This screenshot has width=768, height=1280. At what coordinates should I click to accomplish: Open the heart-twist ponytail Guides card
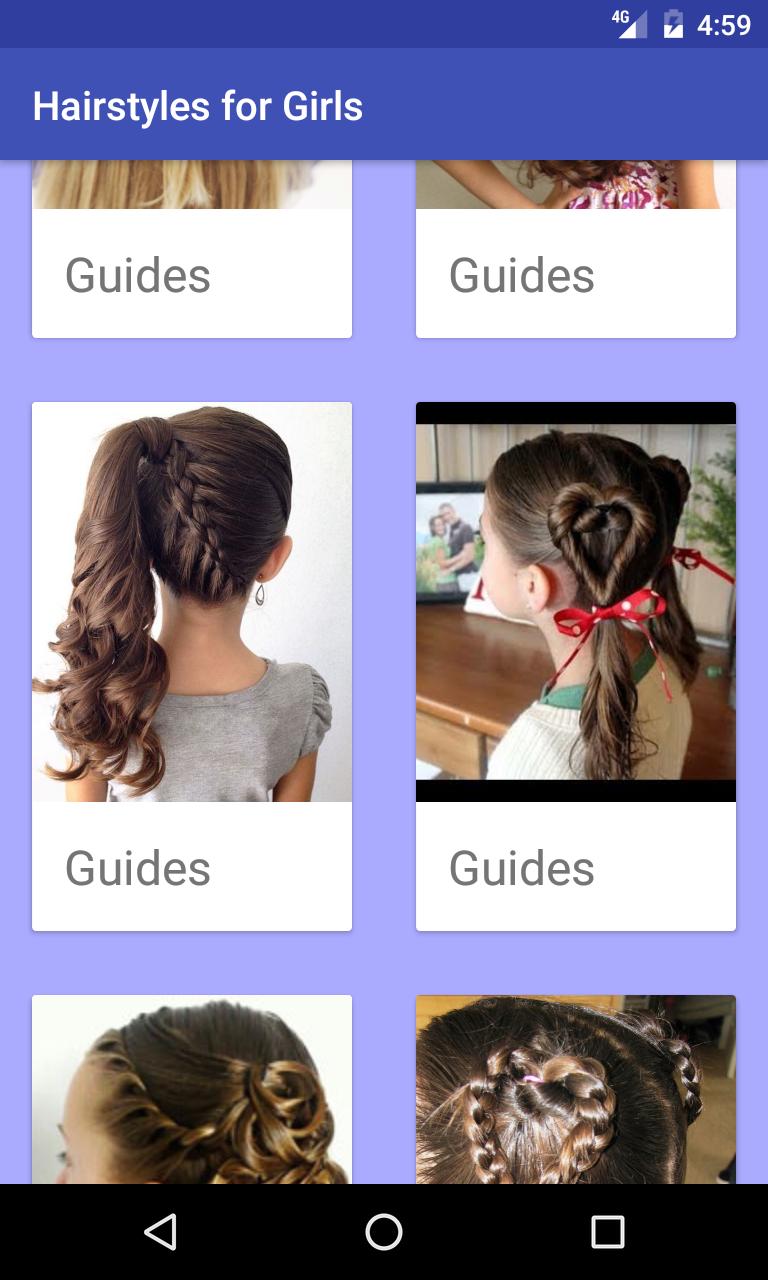click(x=576, y=665)
